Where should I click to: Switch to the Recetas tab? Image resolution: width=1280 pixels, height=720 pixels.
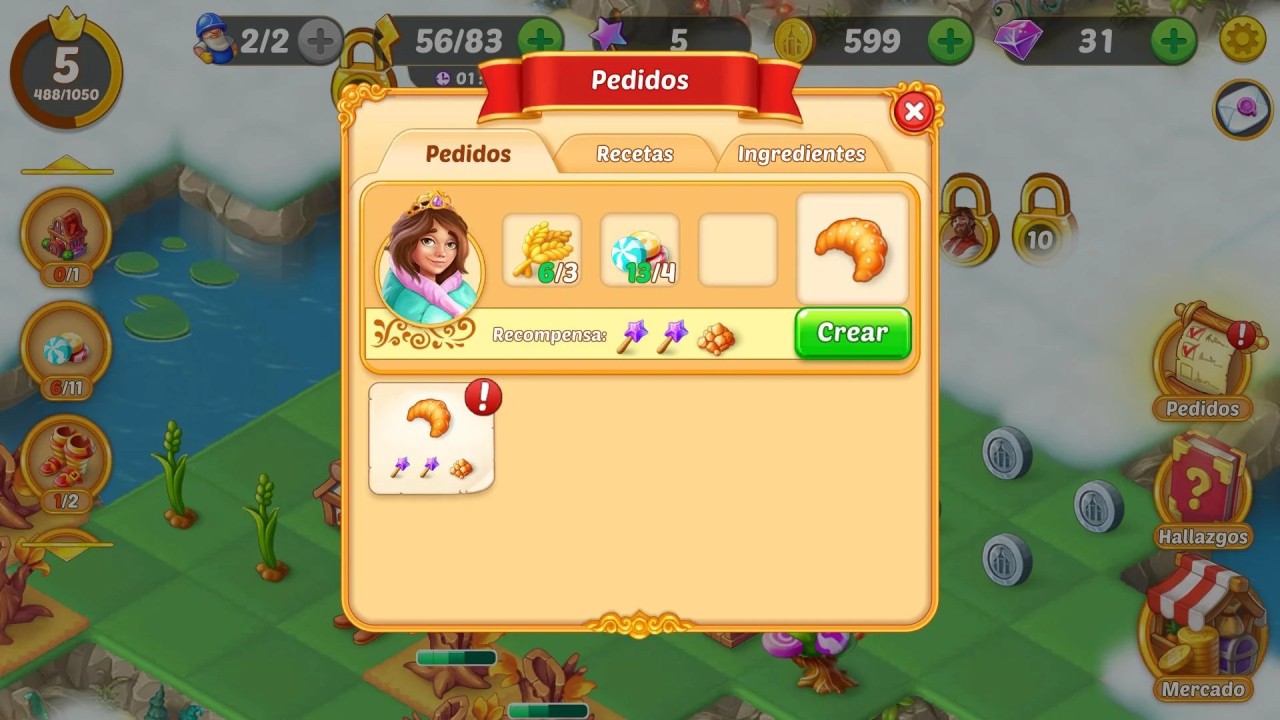pyautogui.click(x=634, y=154)
